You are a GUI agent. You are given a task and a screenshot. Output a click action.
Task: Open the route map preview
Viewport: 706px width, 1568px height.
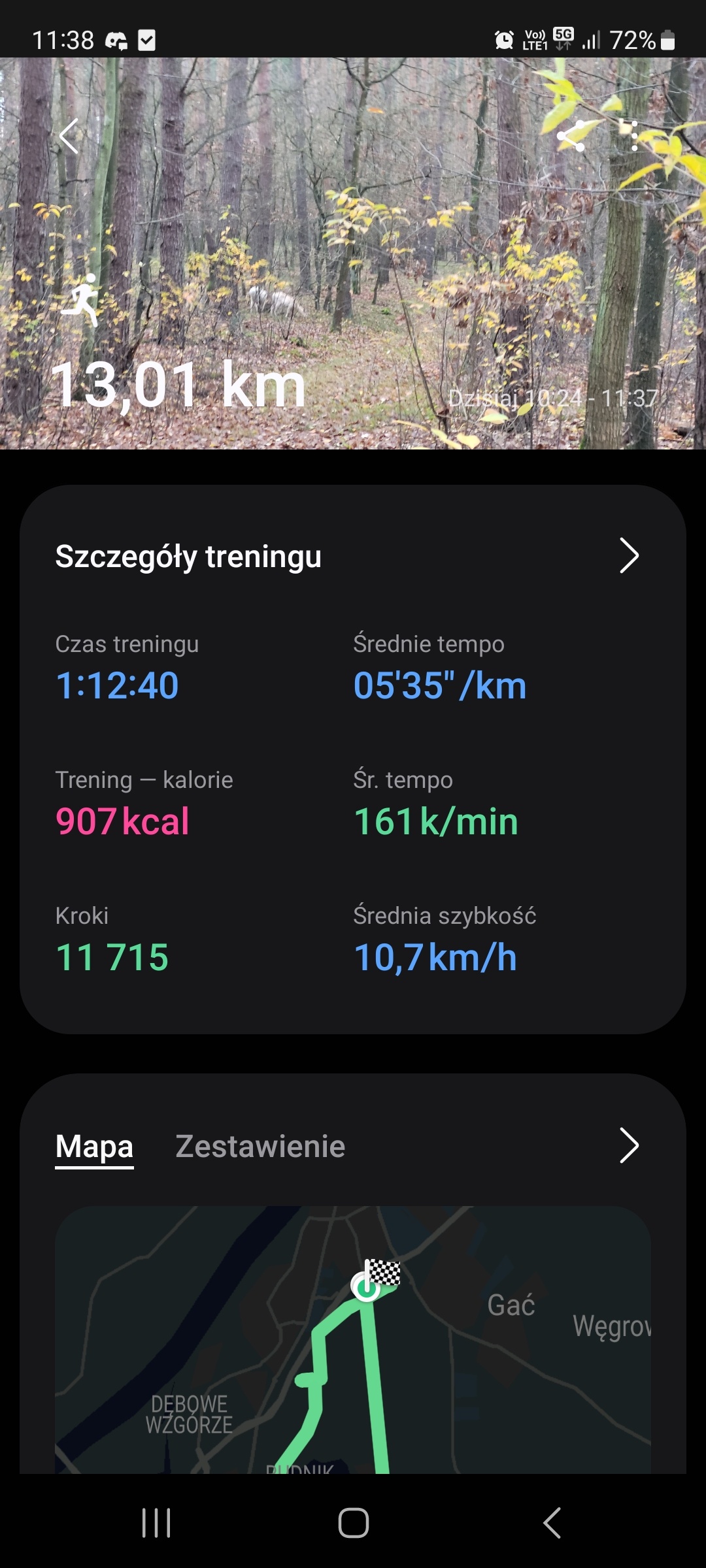[x=353, y=1339]
